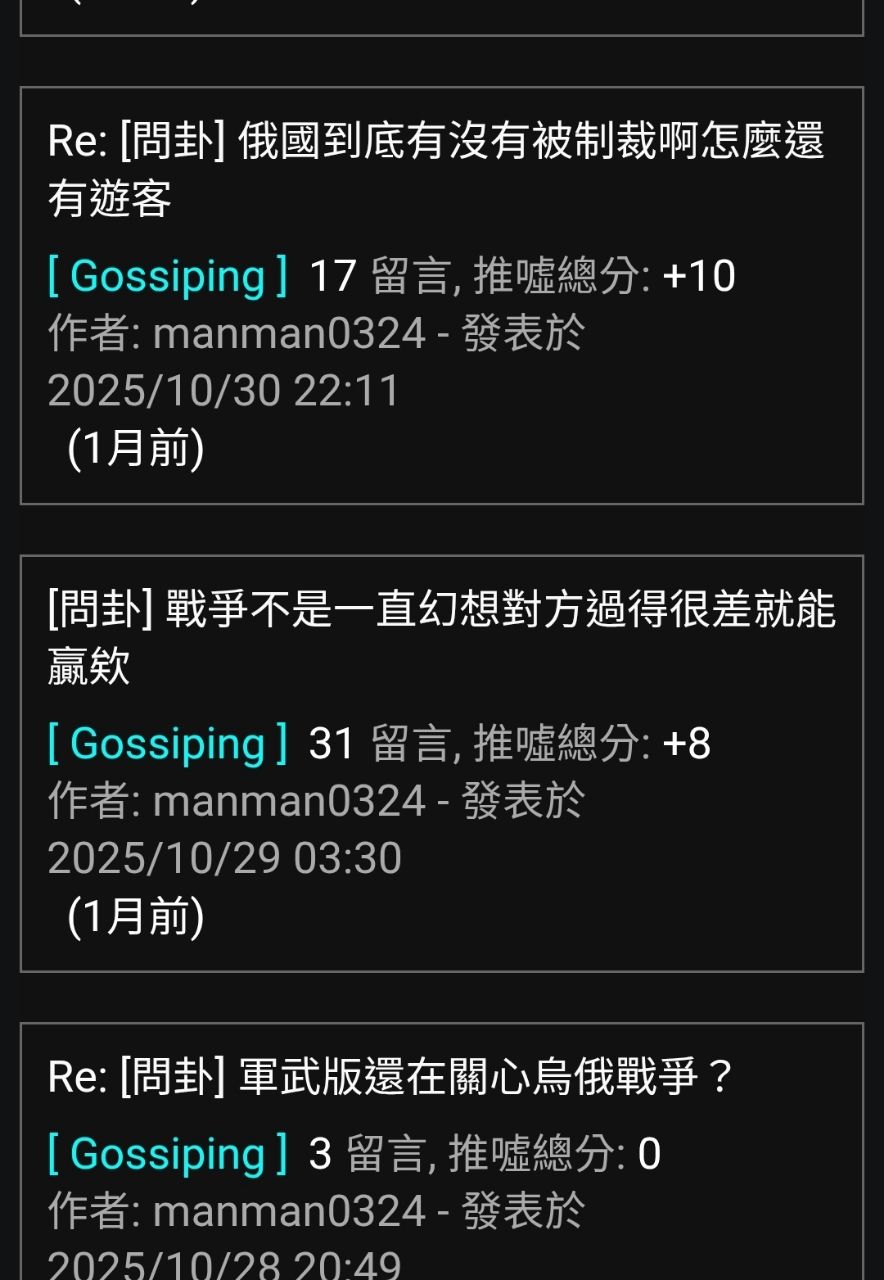Open the post 戰爭不是一直幻想對方過得很差就能贏欸
Image resolution: width=884 pixels, height=1280 pixels.
coord(441,637)
